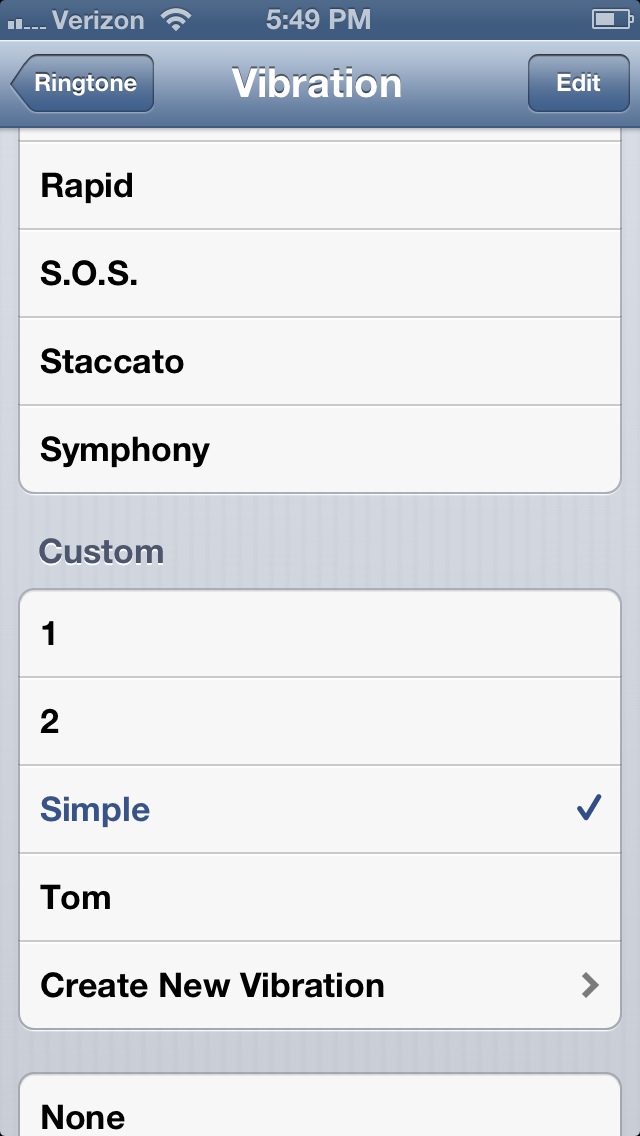640x1136 pixels.
Task: Tap the checked Simple custom vibration
Action: 320,810
